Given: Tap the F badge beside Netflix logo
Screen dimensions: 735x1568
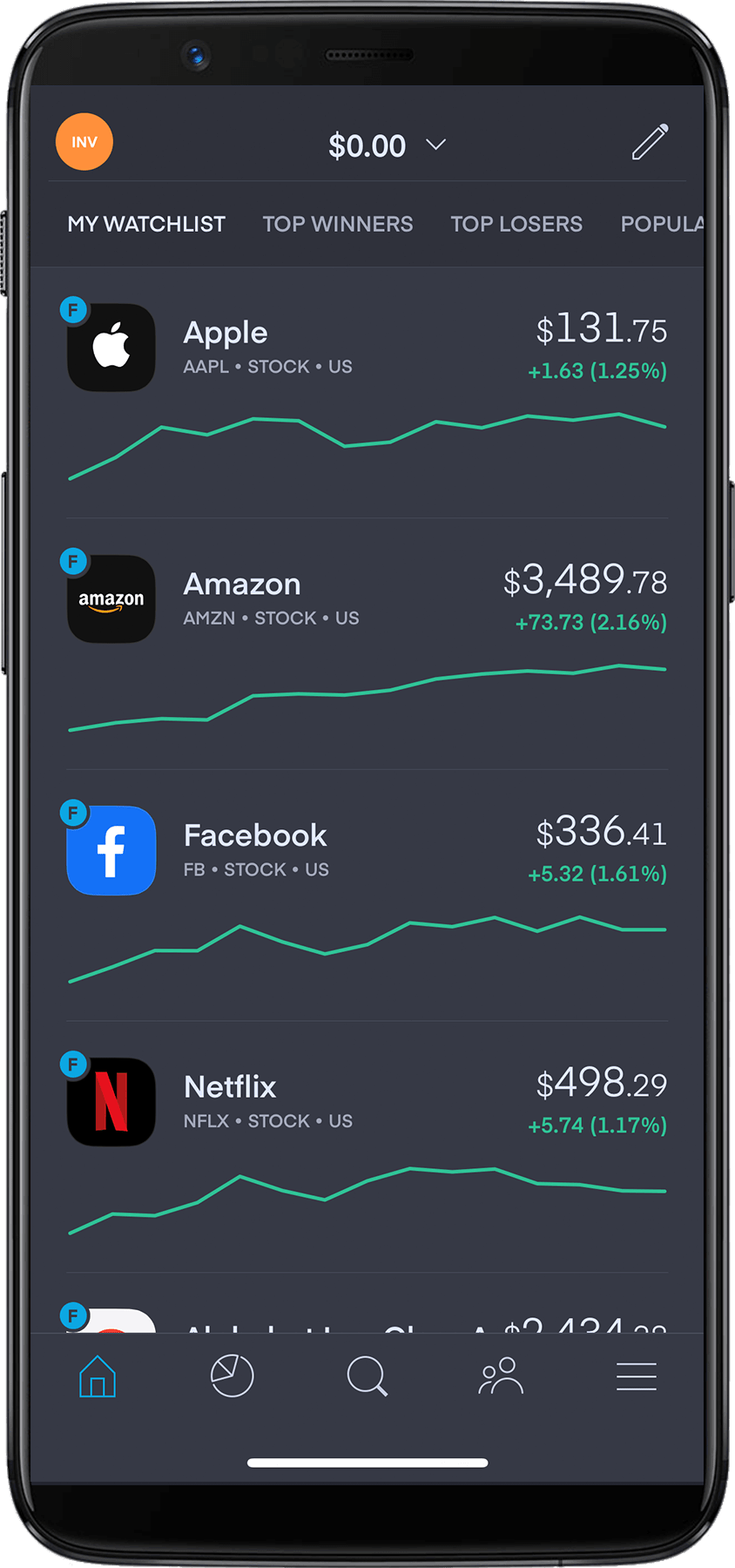Looking at the screenshot, I should pos(73,1064).
